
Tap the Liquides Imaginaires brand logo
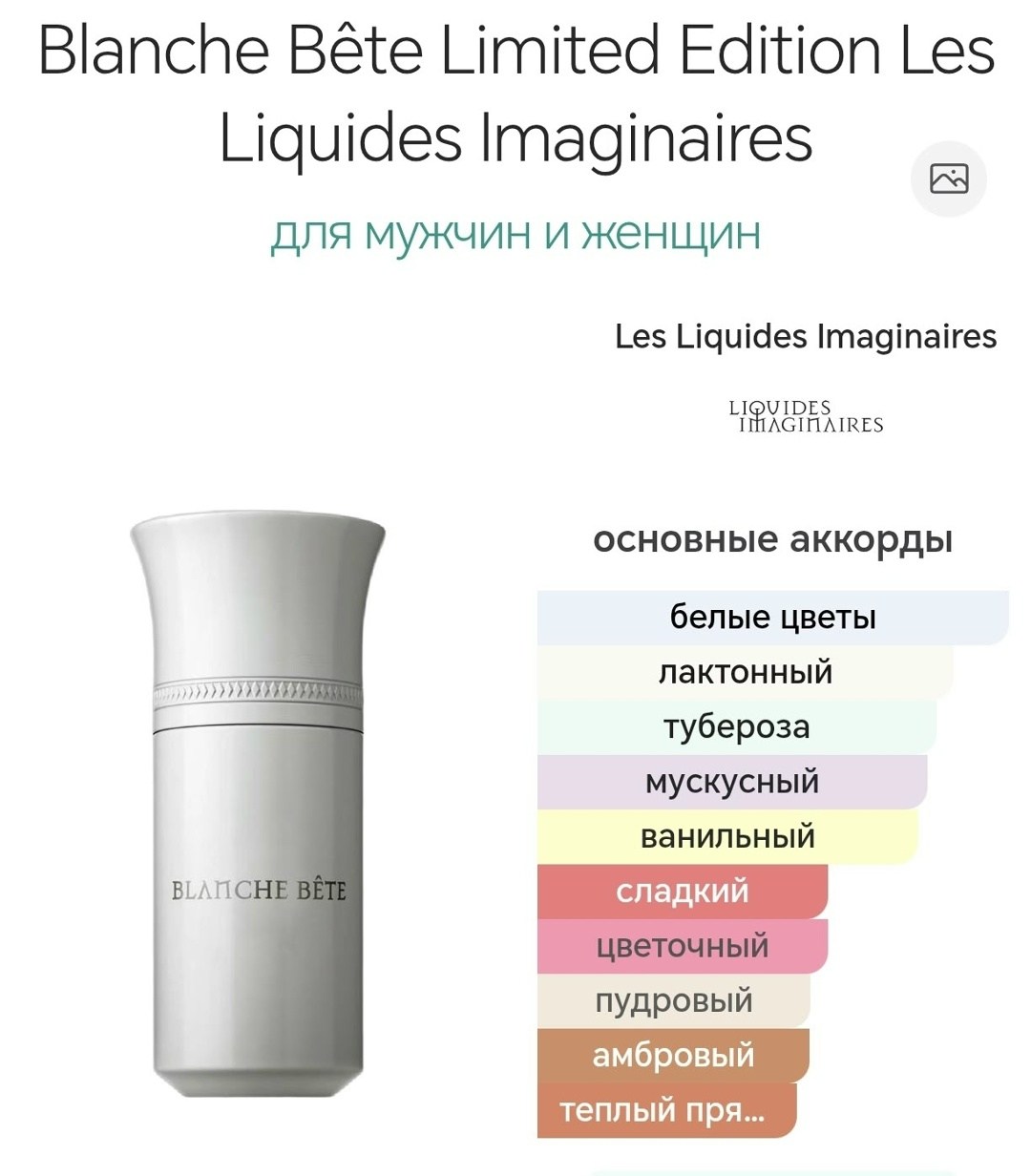(x=806, y=416)
